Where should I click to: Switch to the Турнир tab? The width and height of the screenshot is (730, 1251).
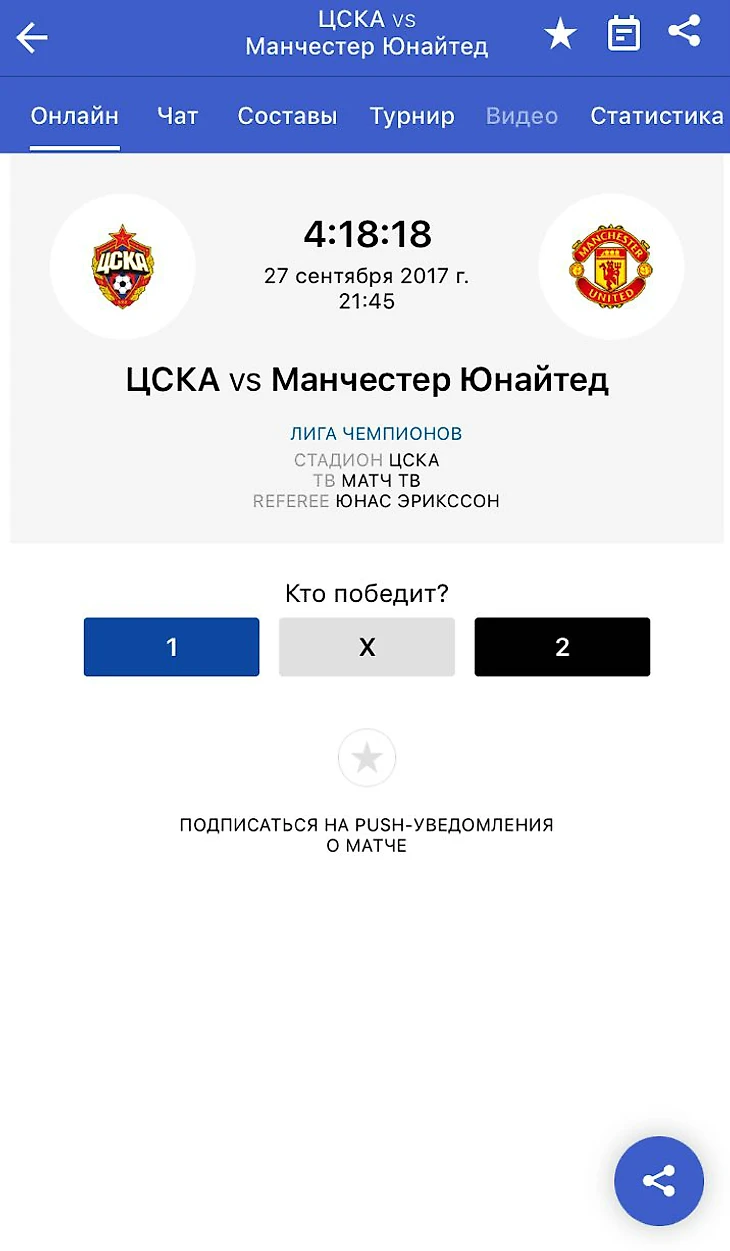click(x=412, y=116)
